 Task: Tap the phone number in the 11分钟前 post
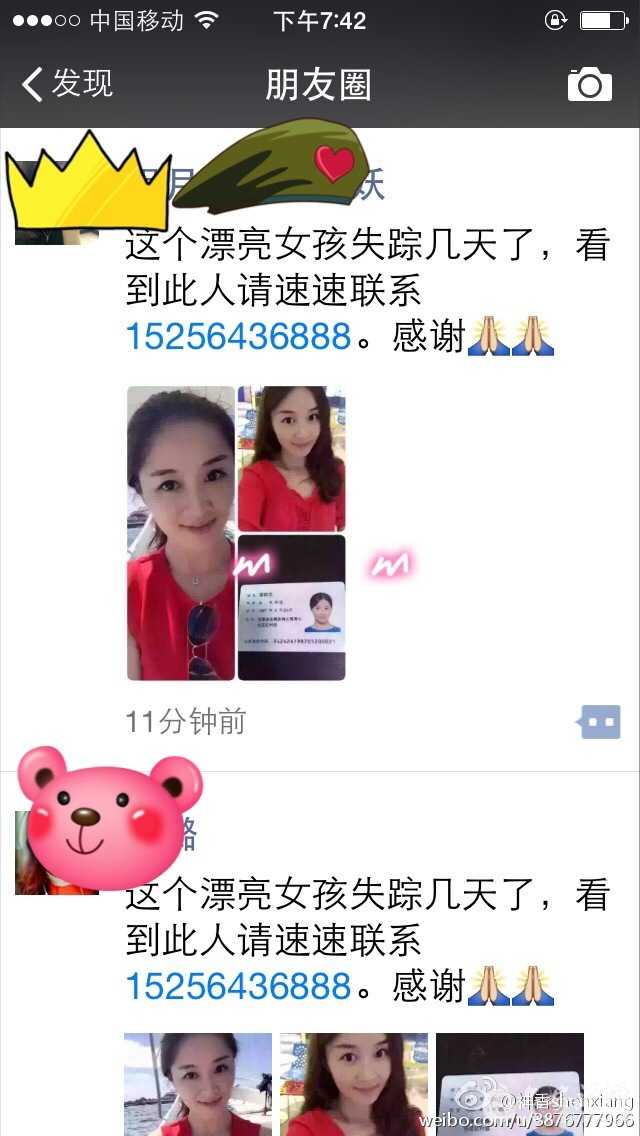(238, 336)
